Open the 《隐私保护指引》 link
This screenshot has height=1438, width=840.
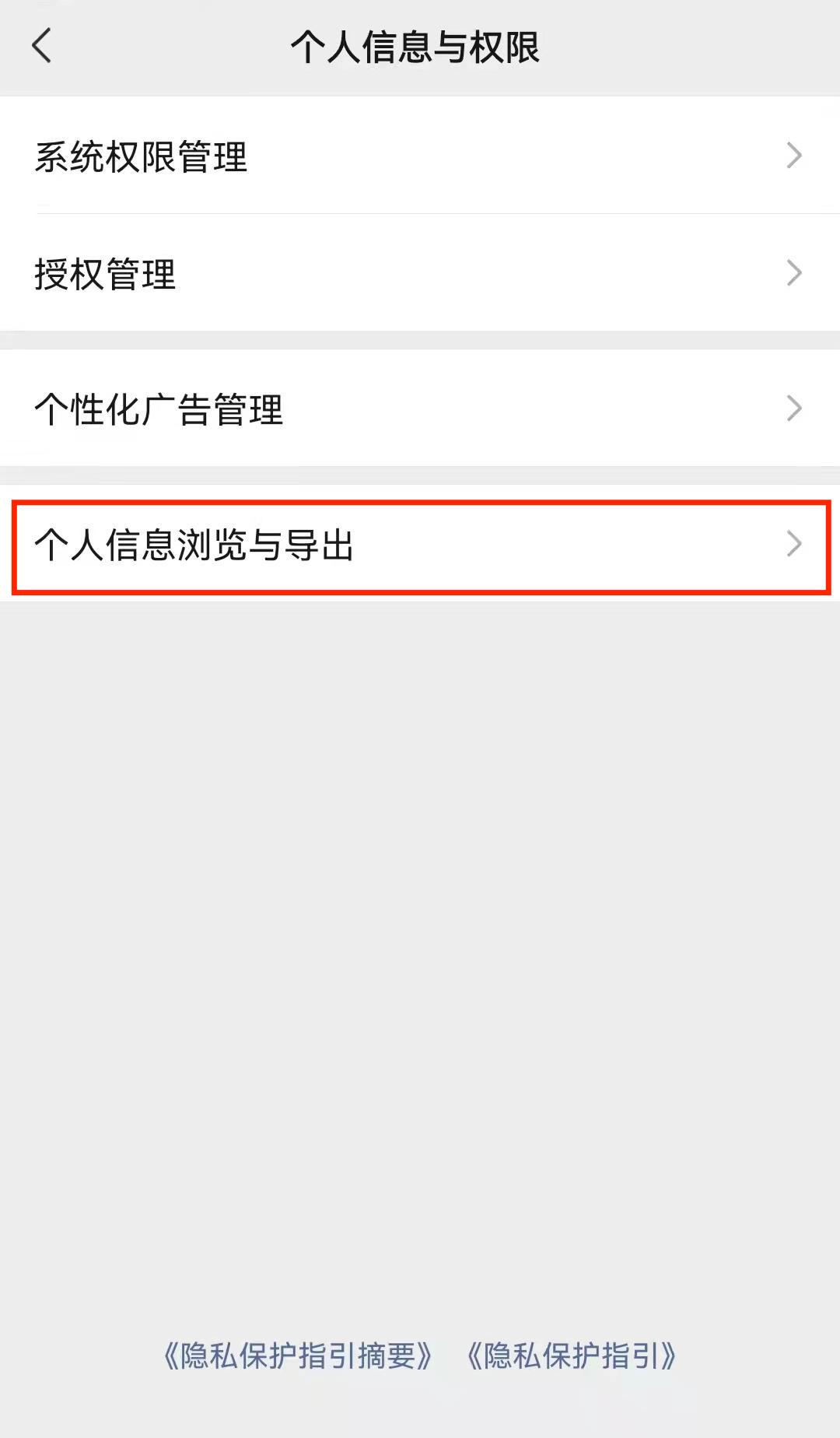[x=572, y=1356]
